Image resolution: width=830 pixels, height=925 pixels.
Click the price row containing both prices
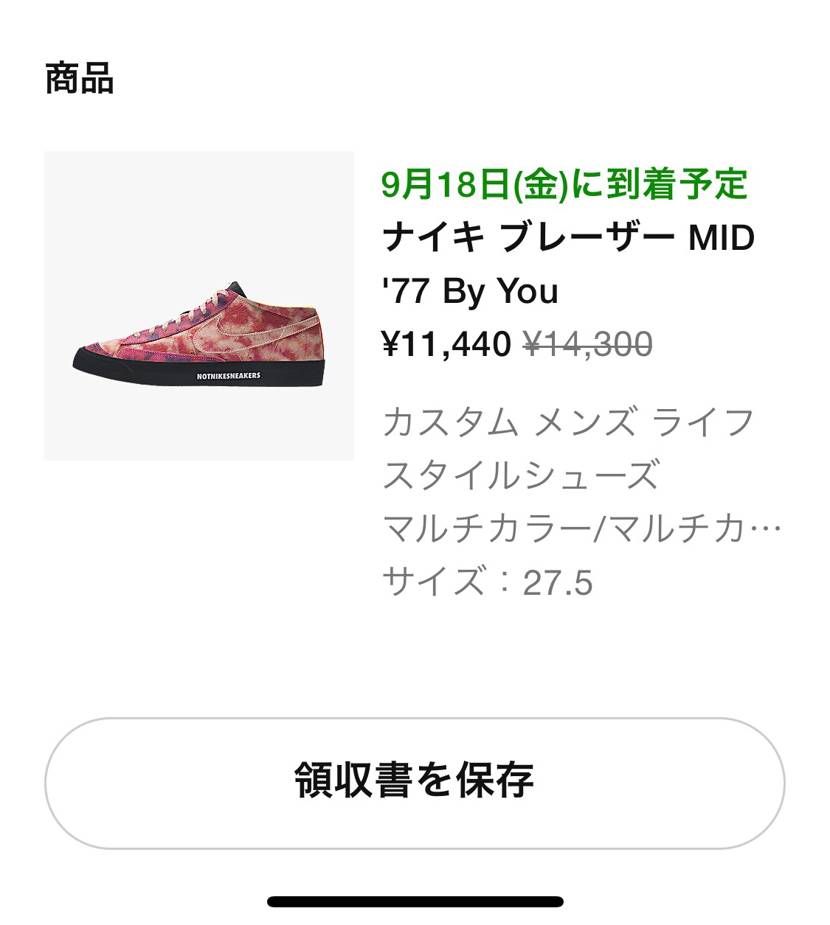pyautogui.click(x=515, y=345)
